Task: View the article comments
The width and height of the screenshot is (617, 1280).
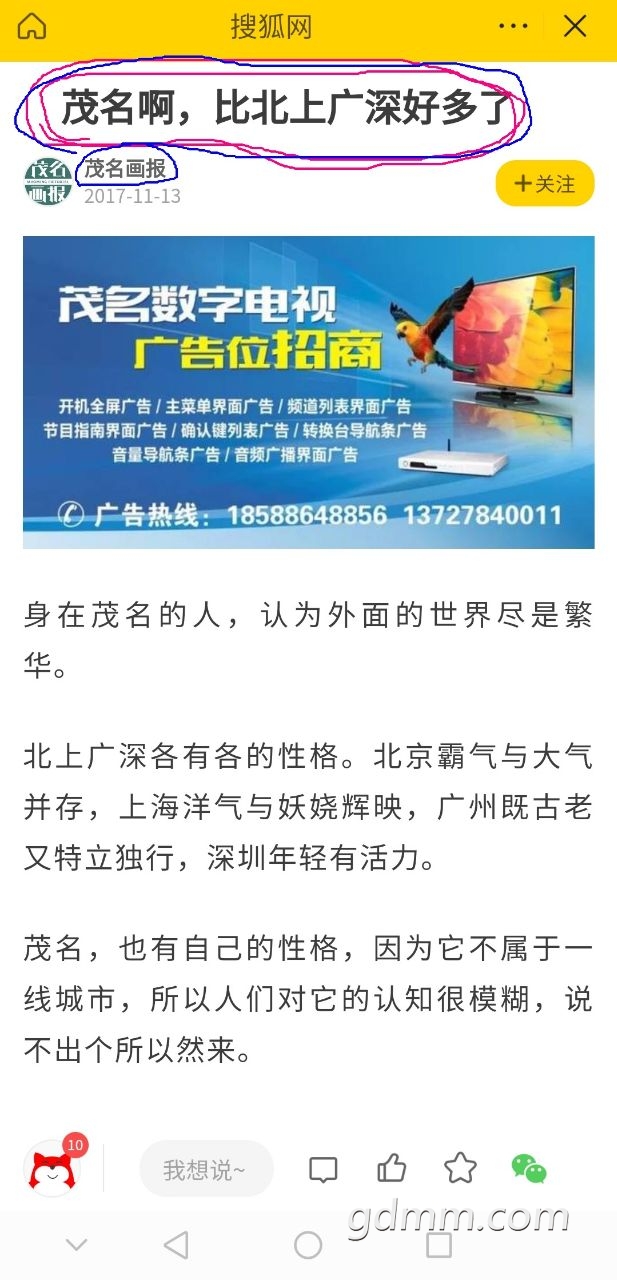Action: [322, 1169]
